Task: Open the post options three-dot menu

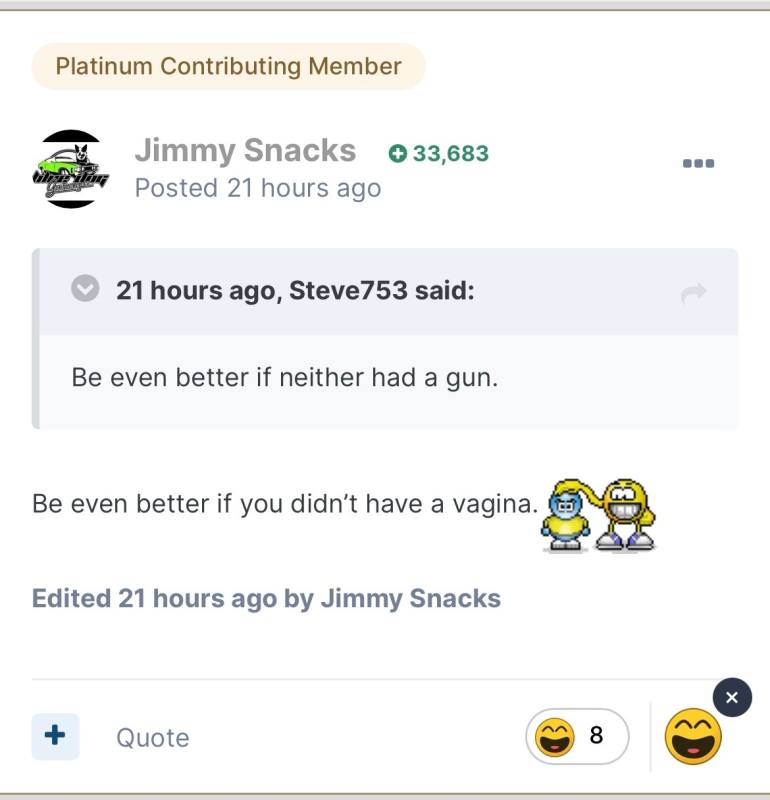Action: pyautogui.click(x=698, y=163)
